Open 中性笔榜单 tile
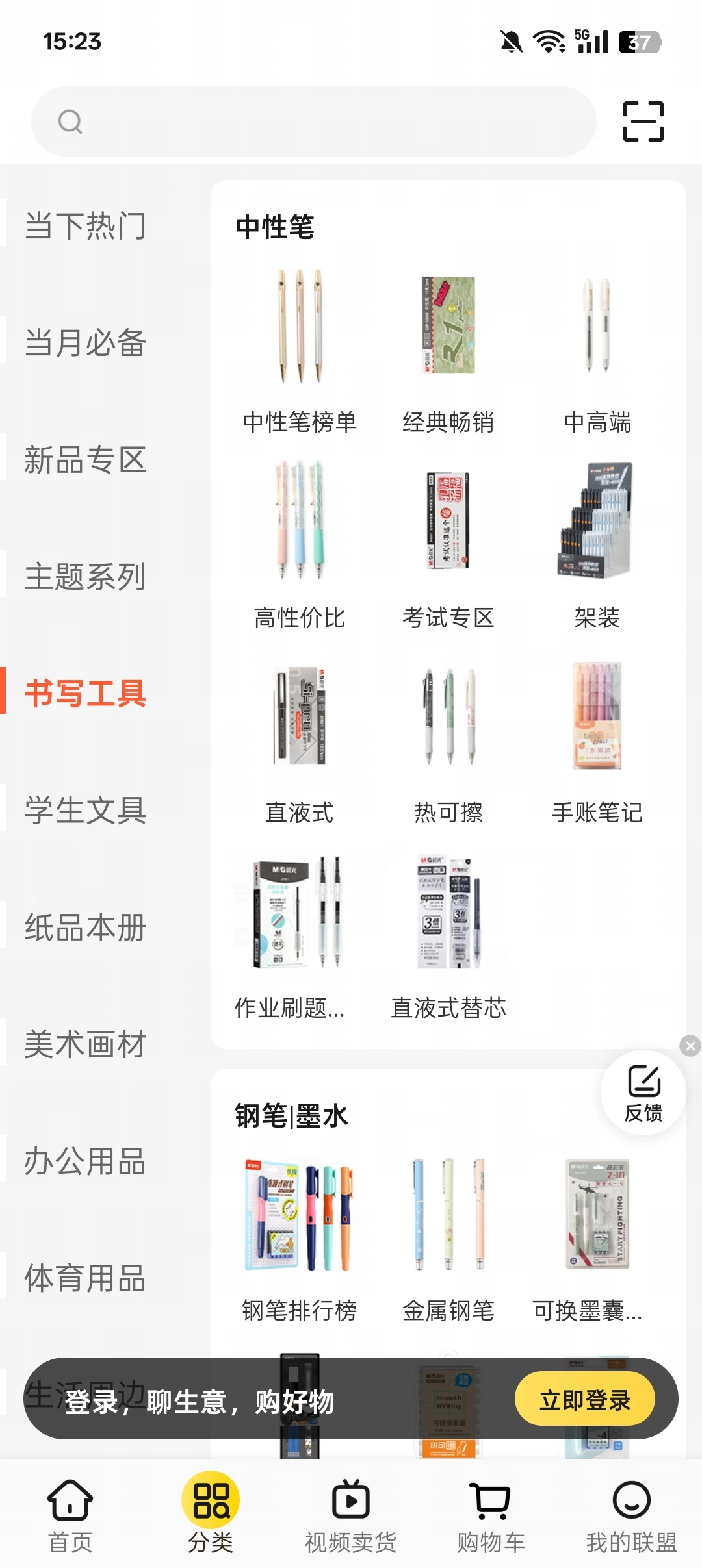This screenshot has height=1568, width=702. point(300,351)
